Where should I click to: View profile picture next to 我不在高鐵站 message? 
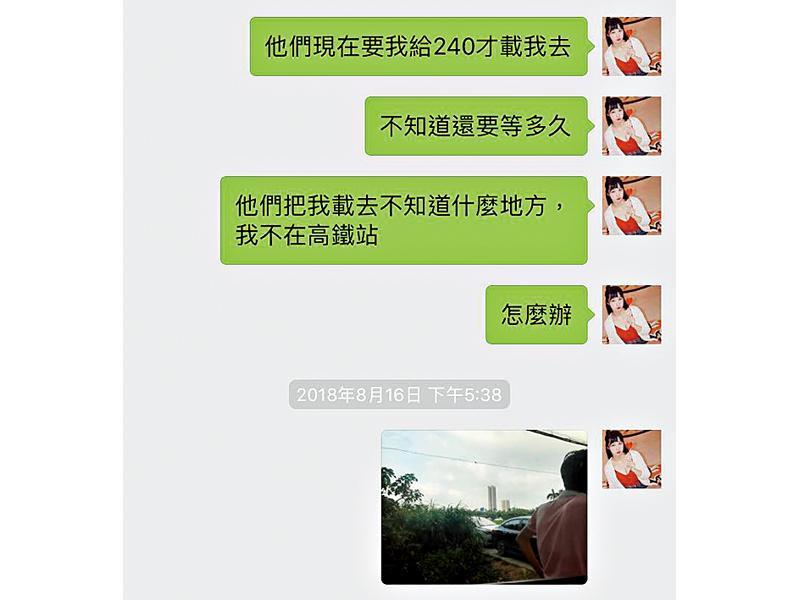click(x=632, y=206)
